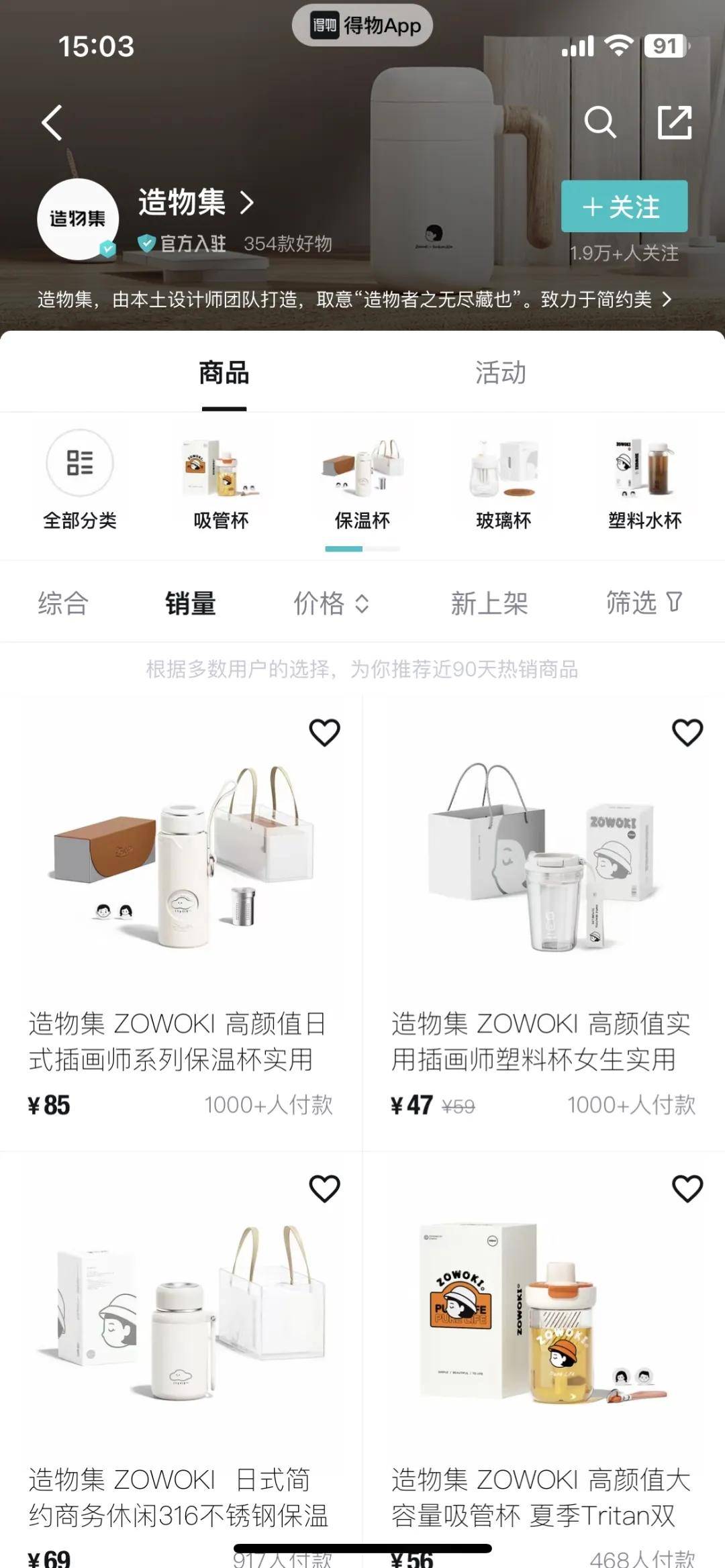Sort products by 综合
The width and height of the screenshot is (725, 1568).
tap(63, 603)
